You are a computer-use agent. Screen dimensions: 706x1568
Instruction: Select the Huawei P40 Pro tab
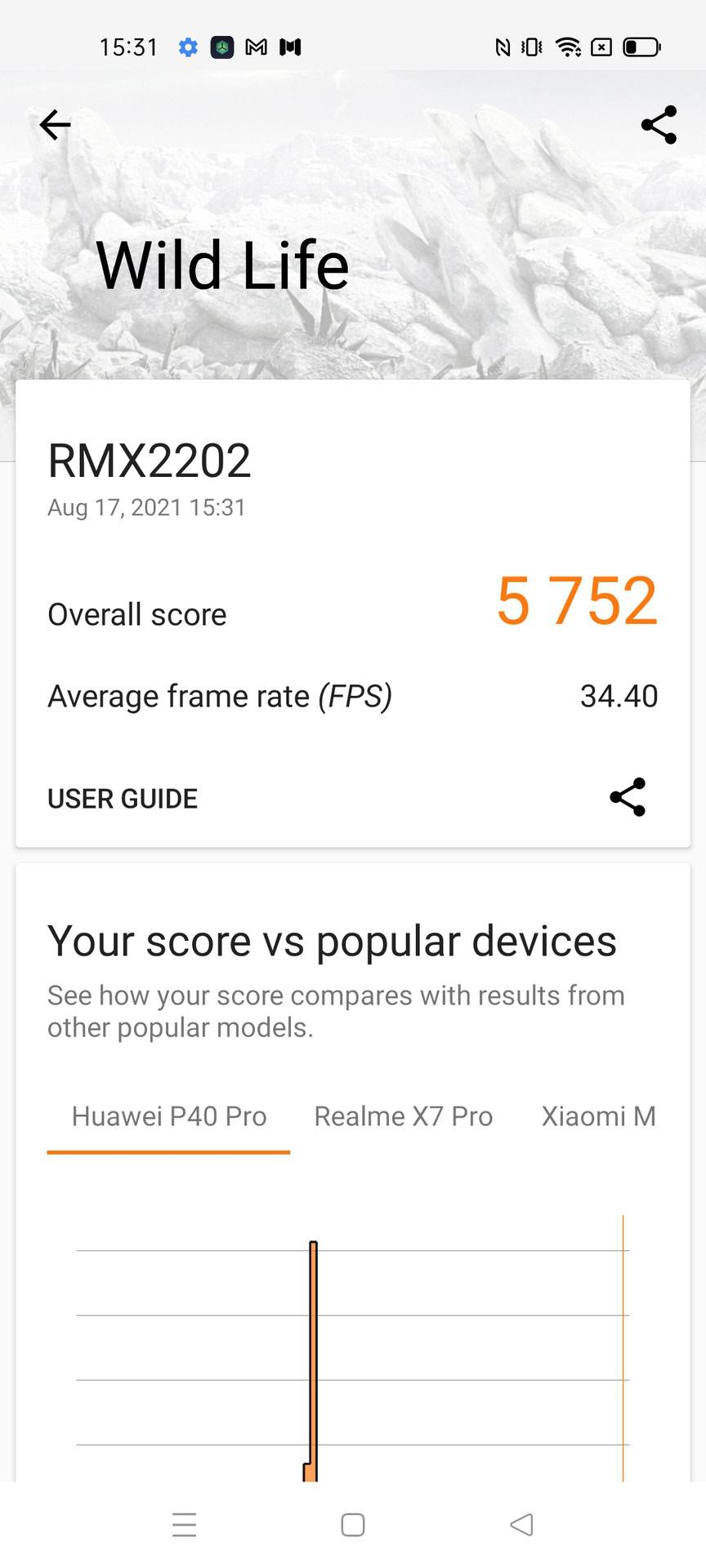[169, 1116]
